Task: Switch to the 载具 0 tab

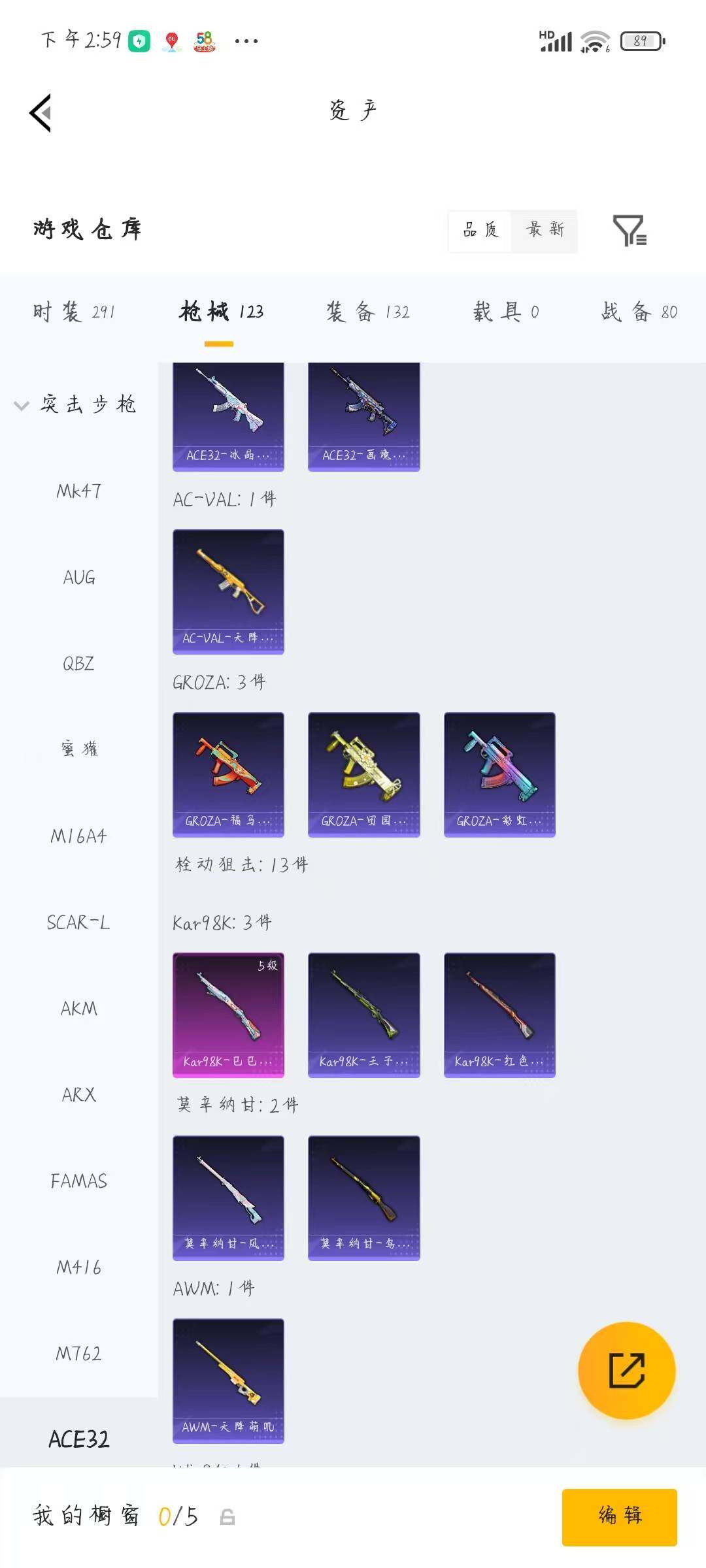Action: pos(506,312)
